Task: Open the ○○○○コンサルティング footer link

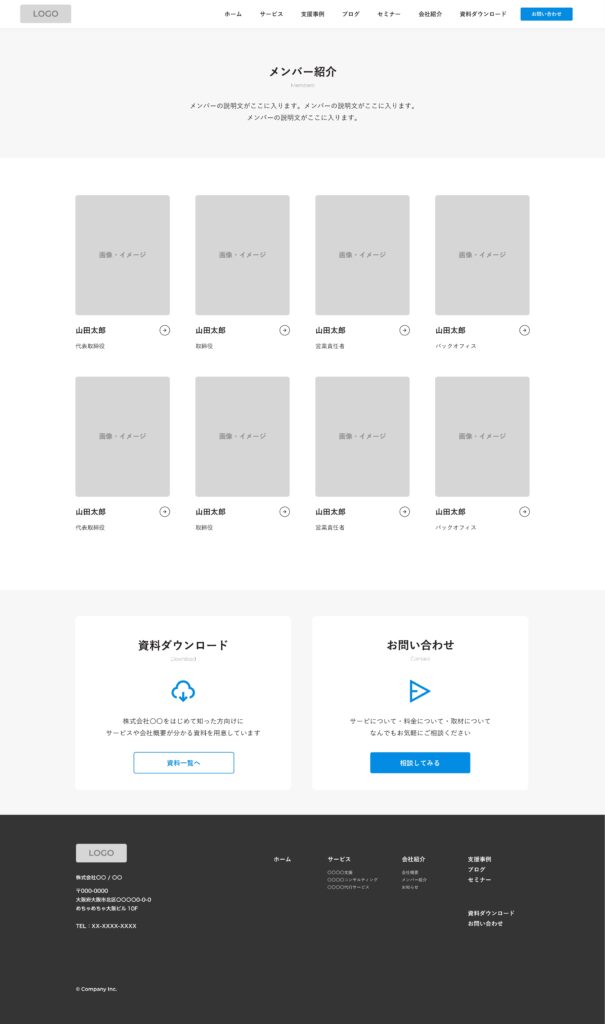Action: coord(352,880)
